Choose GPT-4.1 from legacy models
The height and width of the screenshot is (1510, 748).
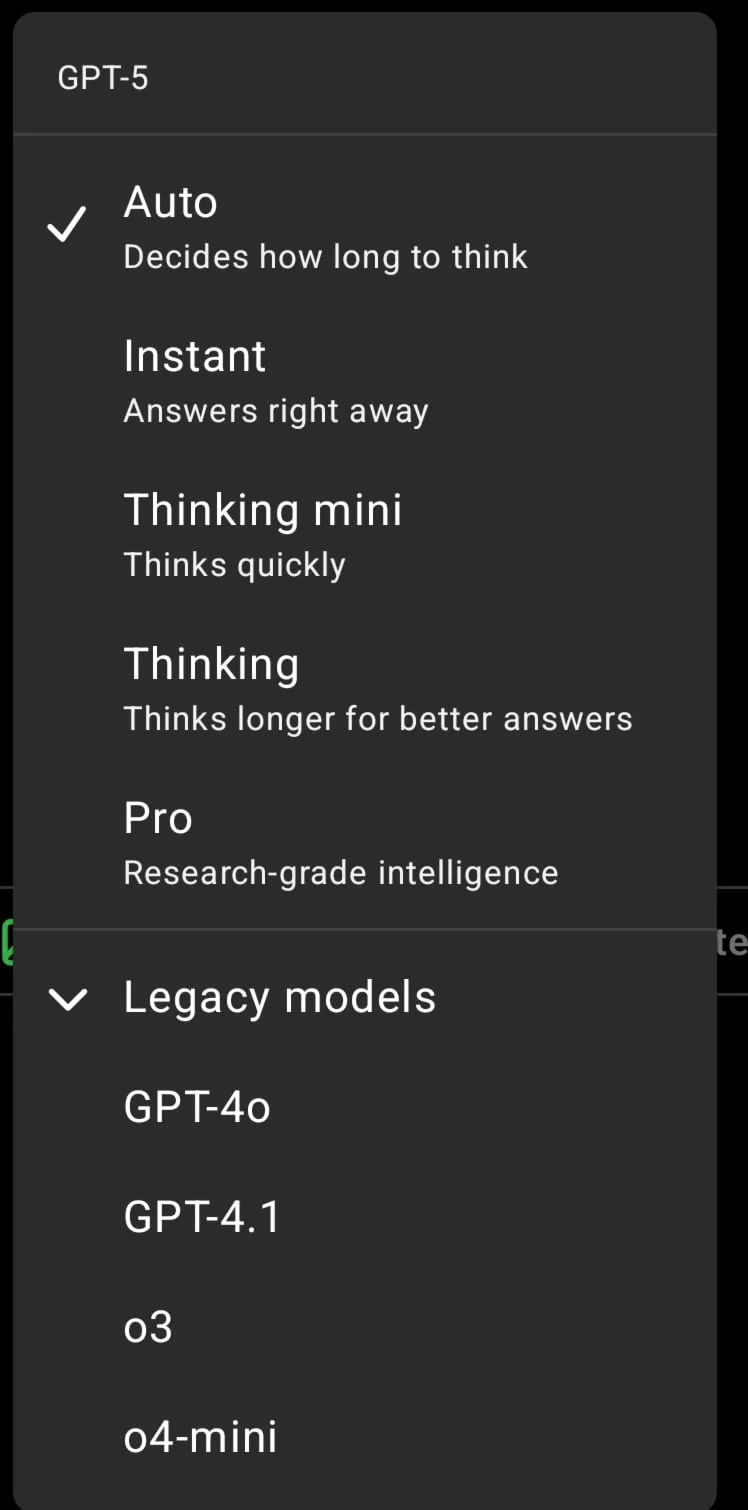(x=202, y=1217)
